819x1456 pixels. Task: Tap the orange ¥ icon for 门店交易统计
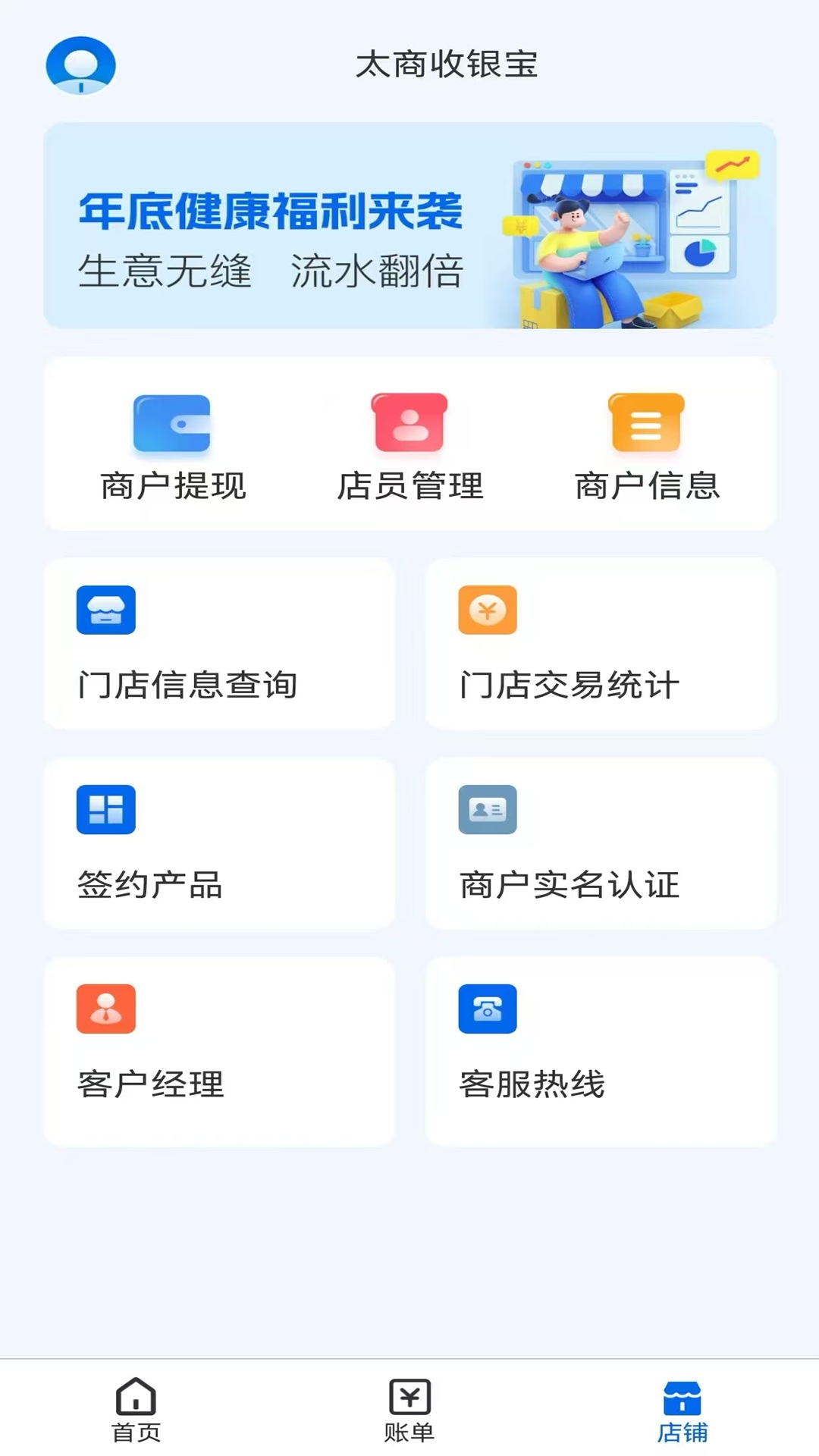pos(488,608)
